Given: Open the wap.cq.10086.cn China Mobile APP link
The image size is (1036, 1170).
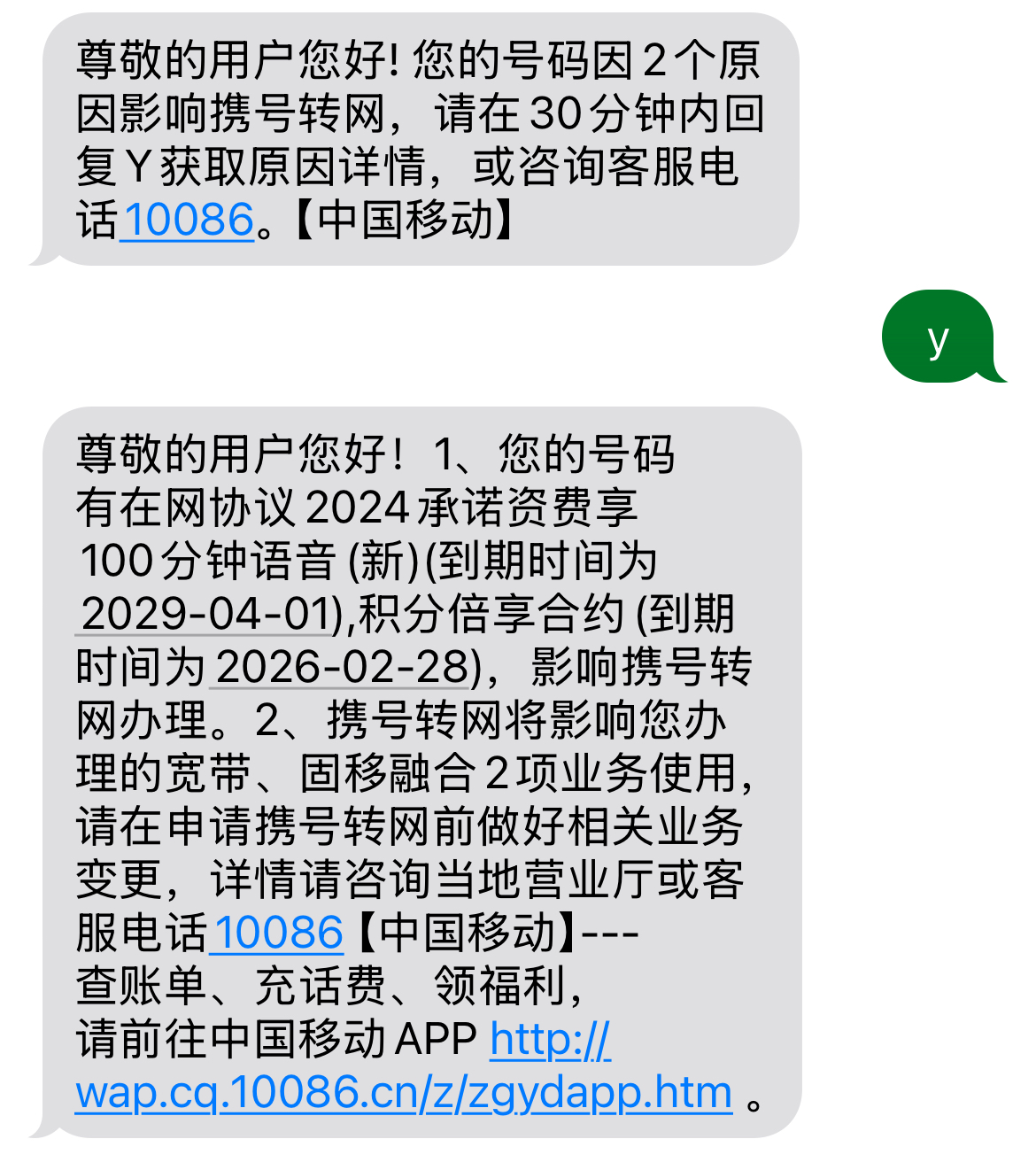Looking at the screenshot, I should click(404, 1093).
